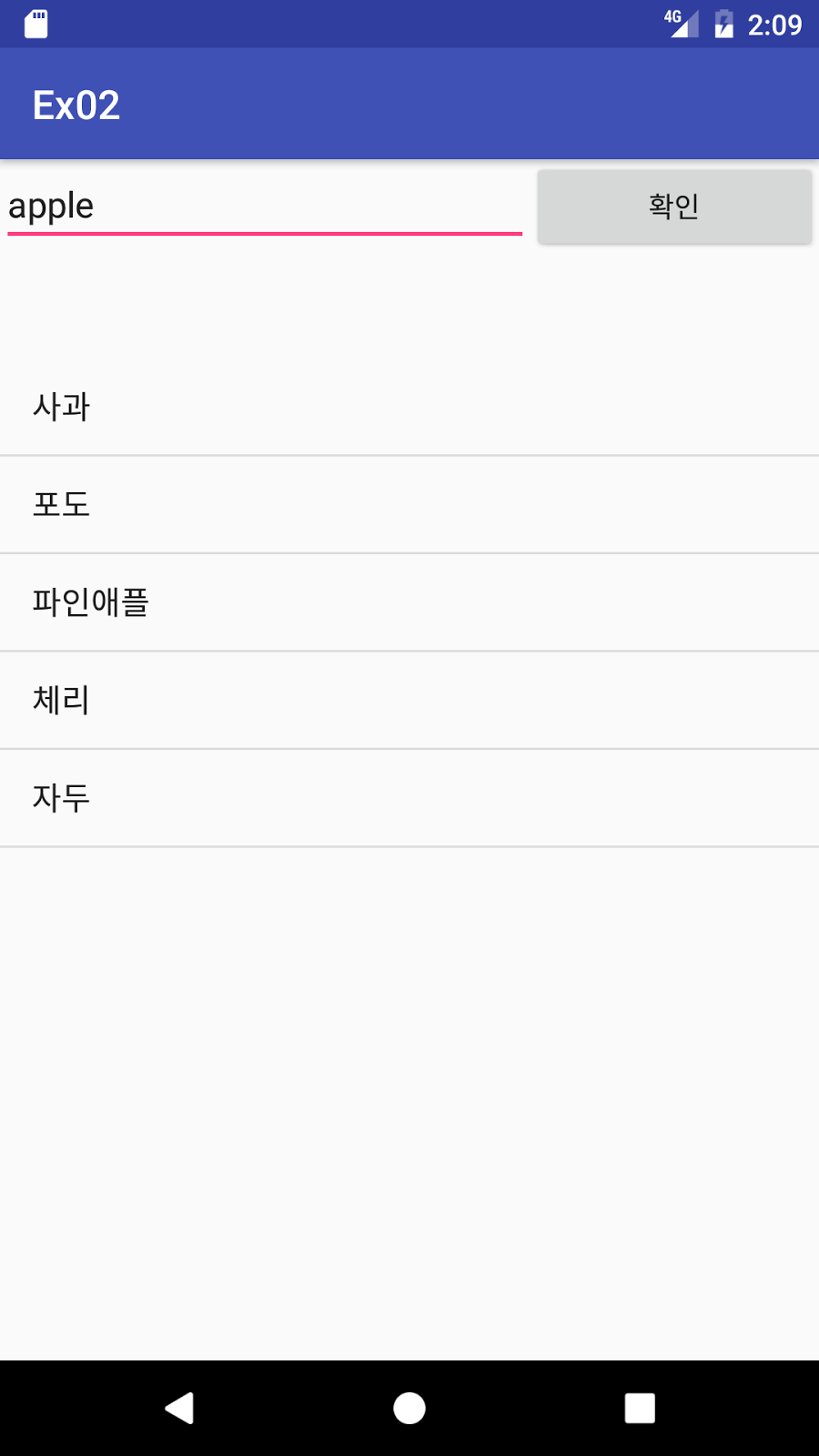Pick the 체리 entry
The width and height of the screenshot is (819, 1456).
[x=409, y=701]
